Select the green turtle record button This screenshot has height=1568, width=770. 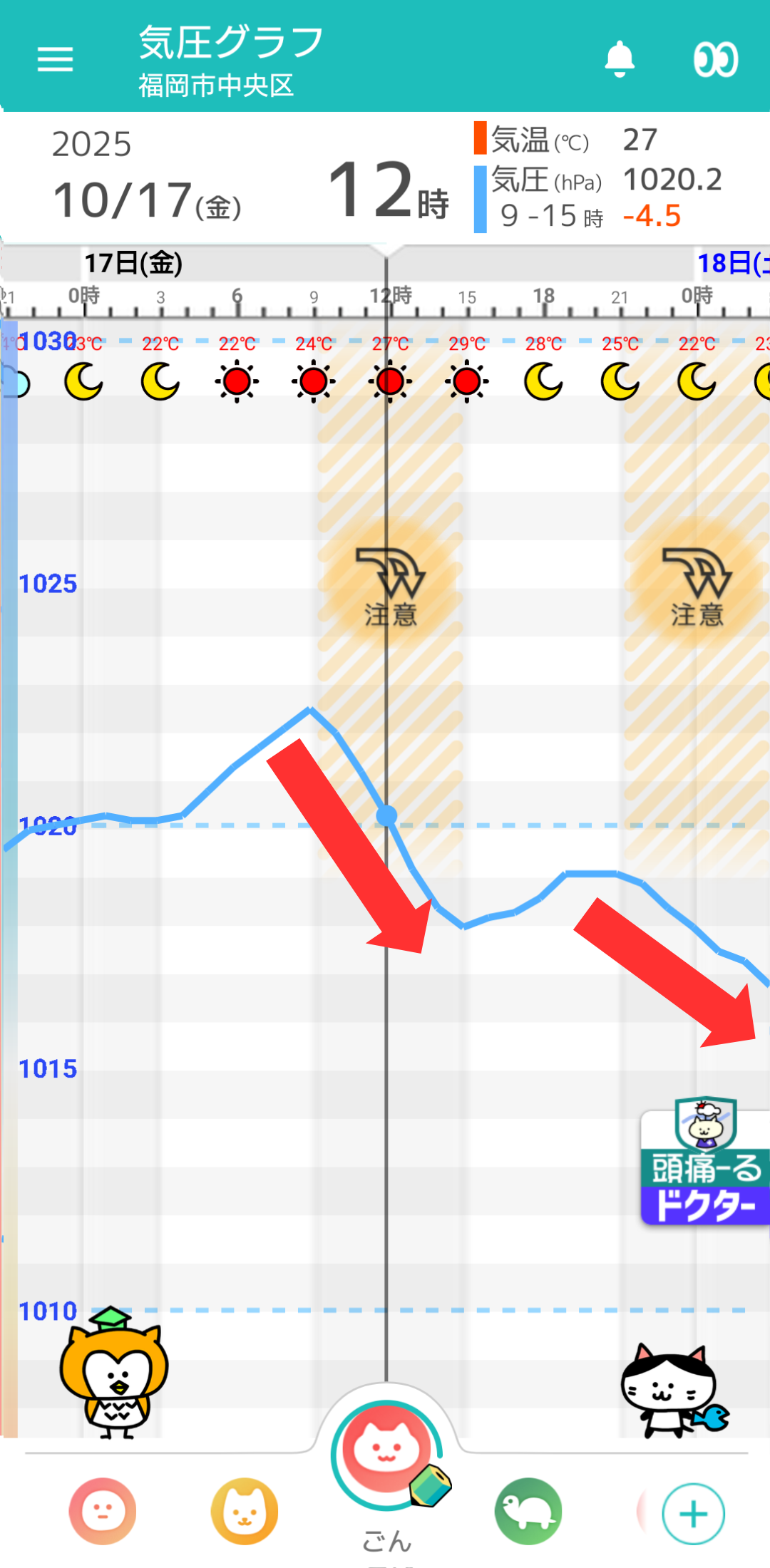click(x=528, y=1511)
